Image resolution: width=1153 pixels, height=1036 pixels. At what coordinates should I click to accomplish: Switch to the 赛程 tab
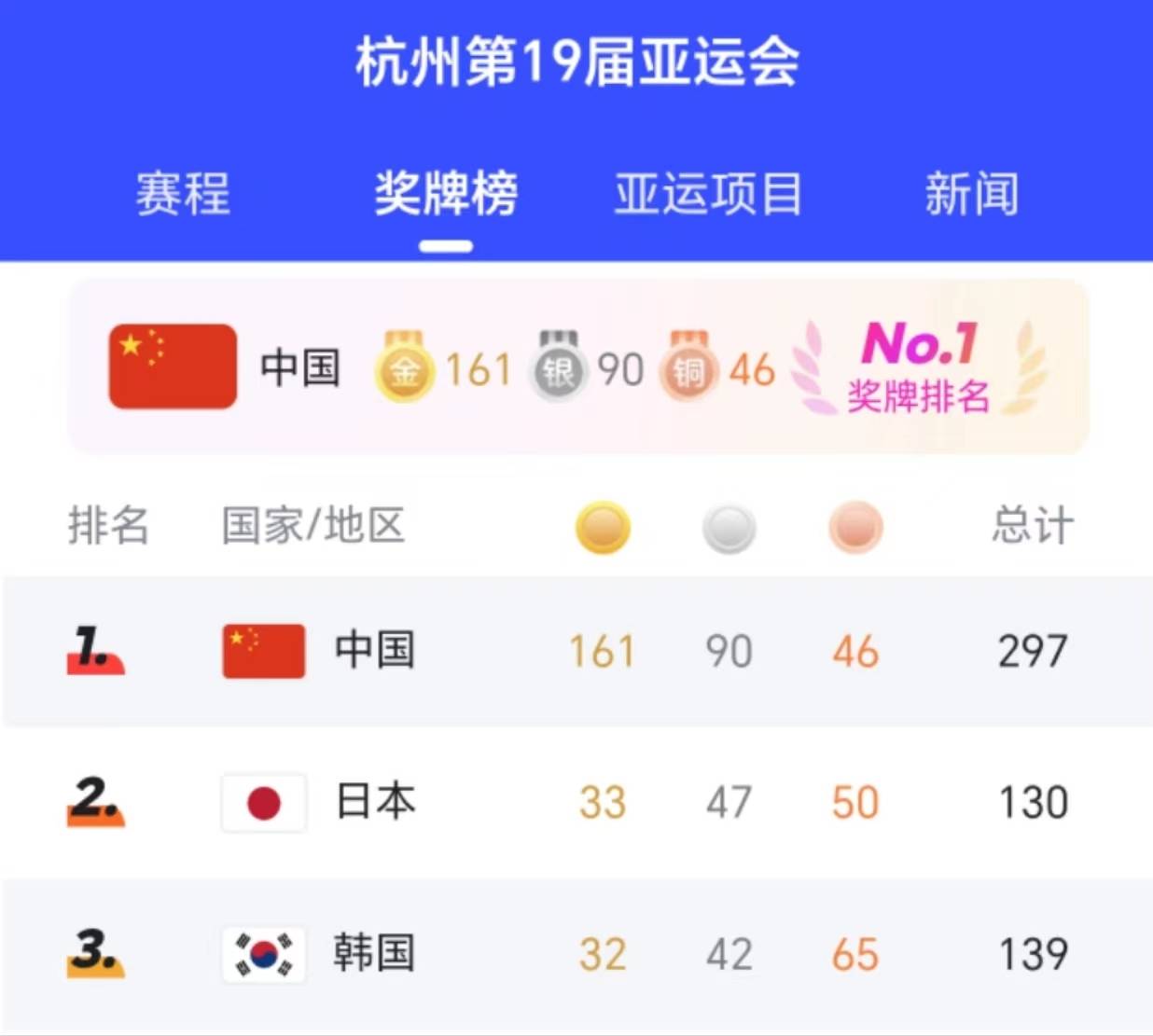183,194
